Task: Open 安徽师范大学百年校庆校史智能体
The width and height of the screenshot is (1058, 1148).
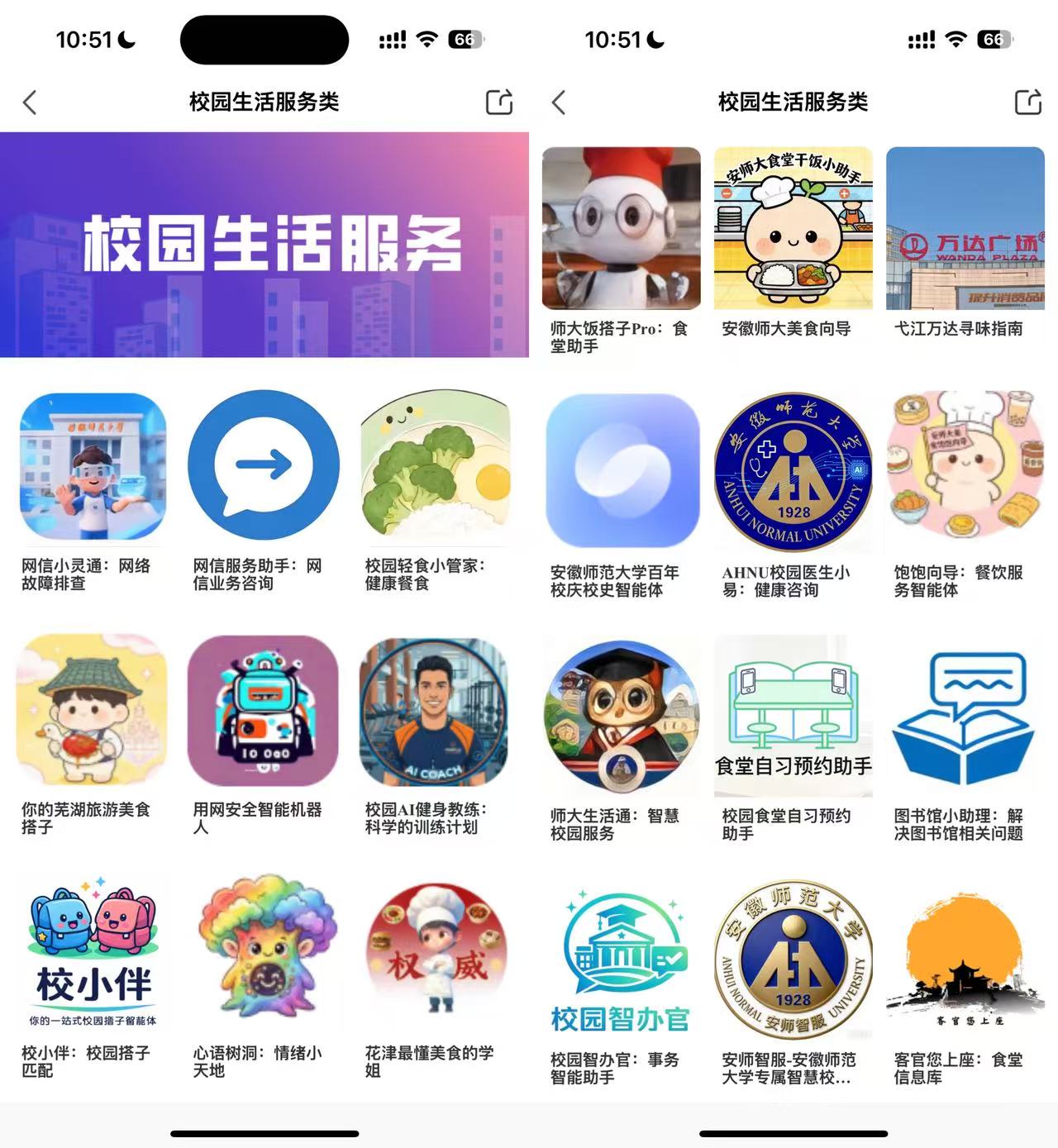Action: coord(622,471)
